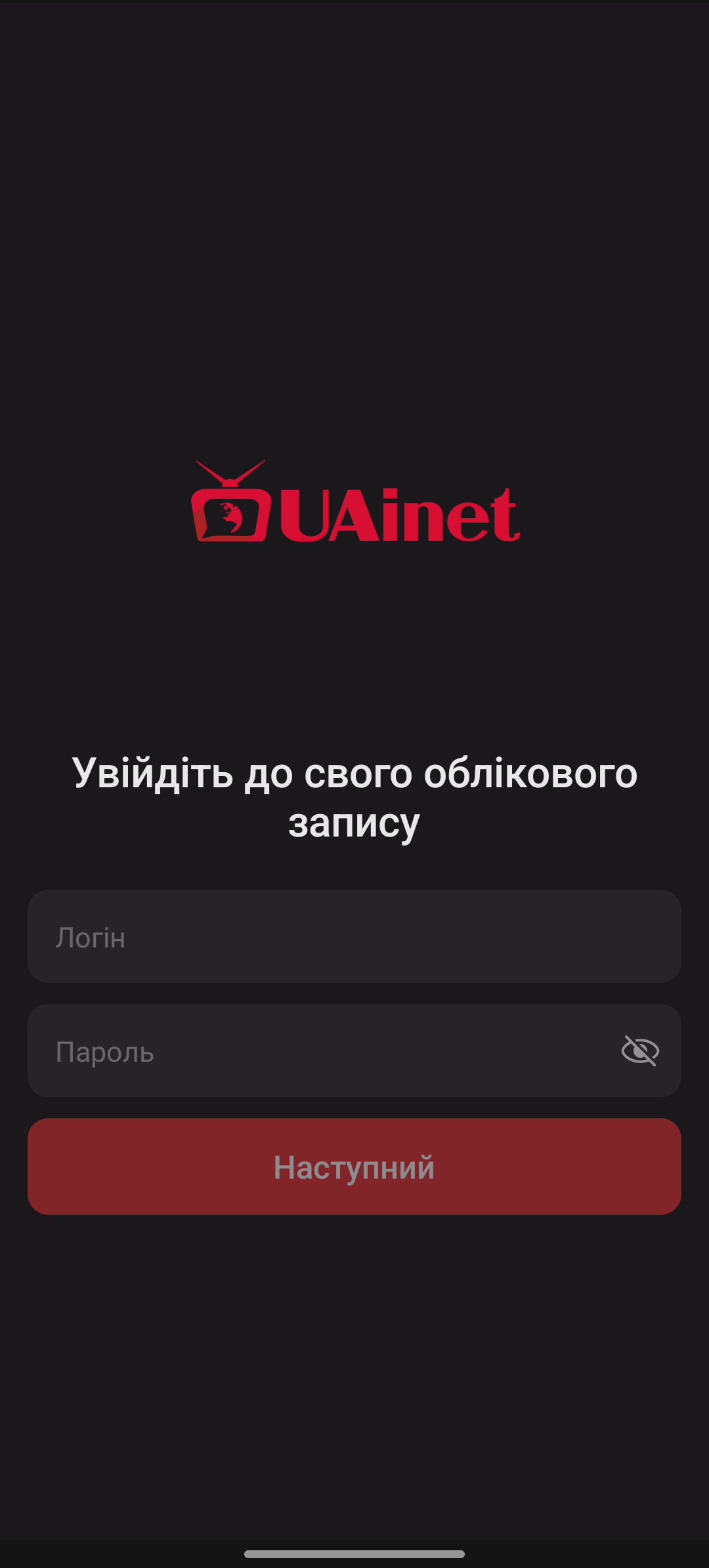Tap the Наступний button
Viewport: 709px width, 1568px height.
click(x=354, y=1167)
